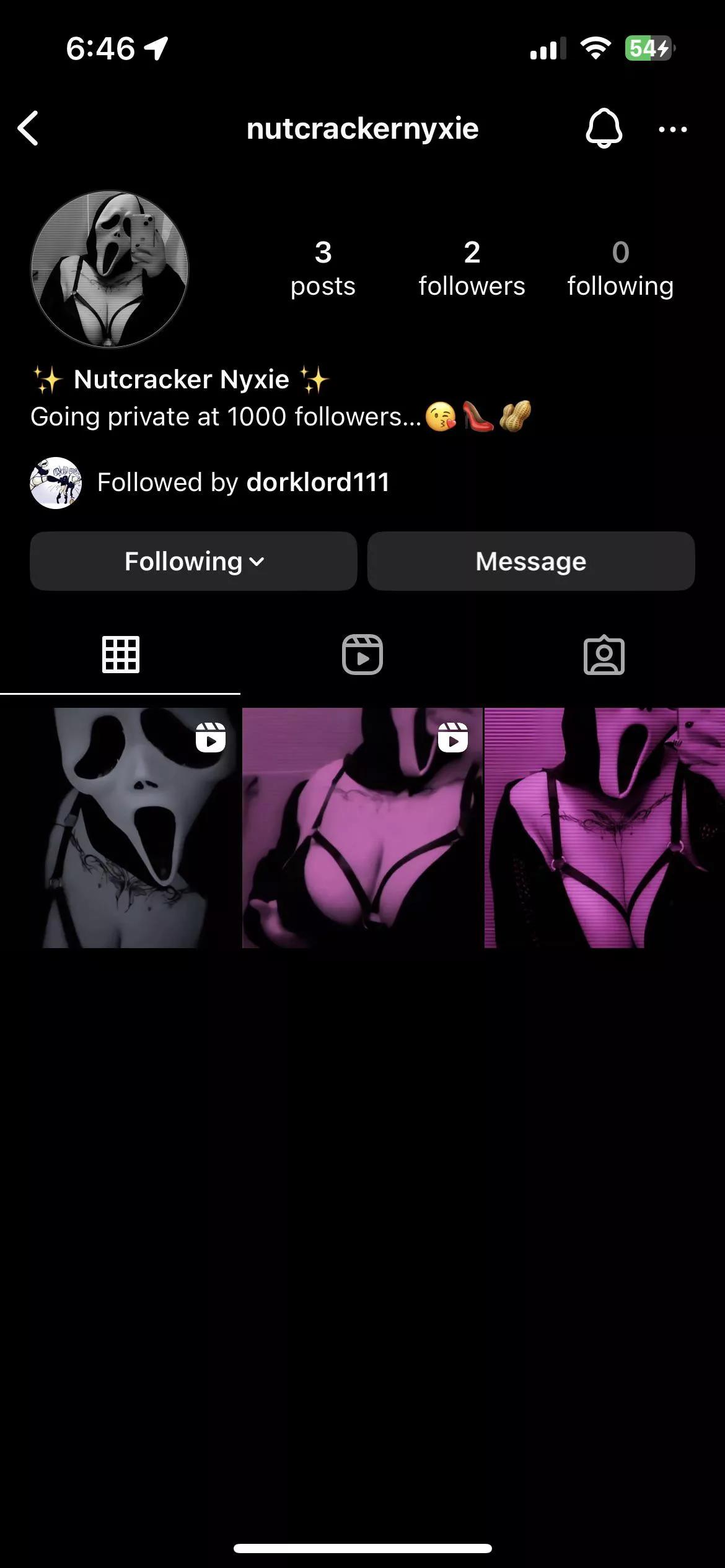
Task: Open the three-dot overflow menu
Action: 672,129
